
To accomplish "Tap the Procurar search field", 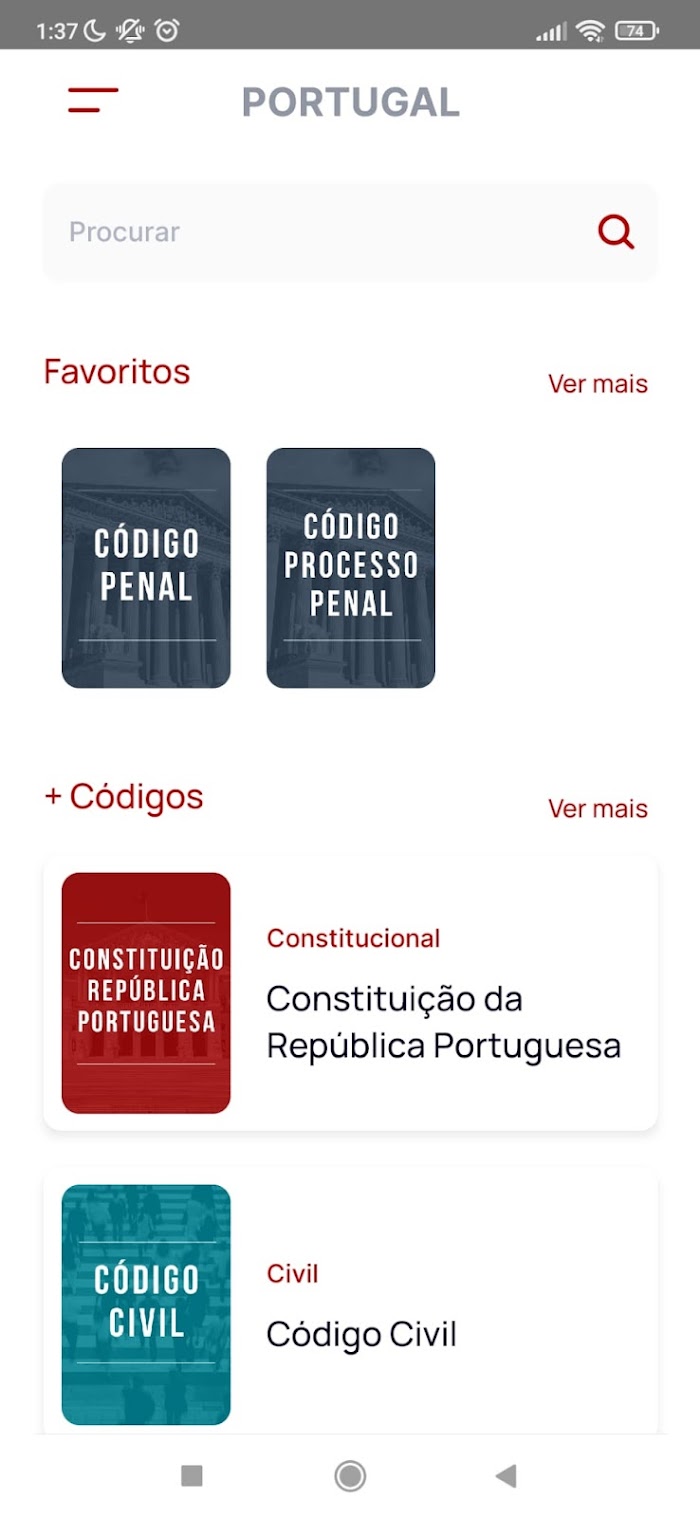I will point(350,232).
